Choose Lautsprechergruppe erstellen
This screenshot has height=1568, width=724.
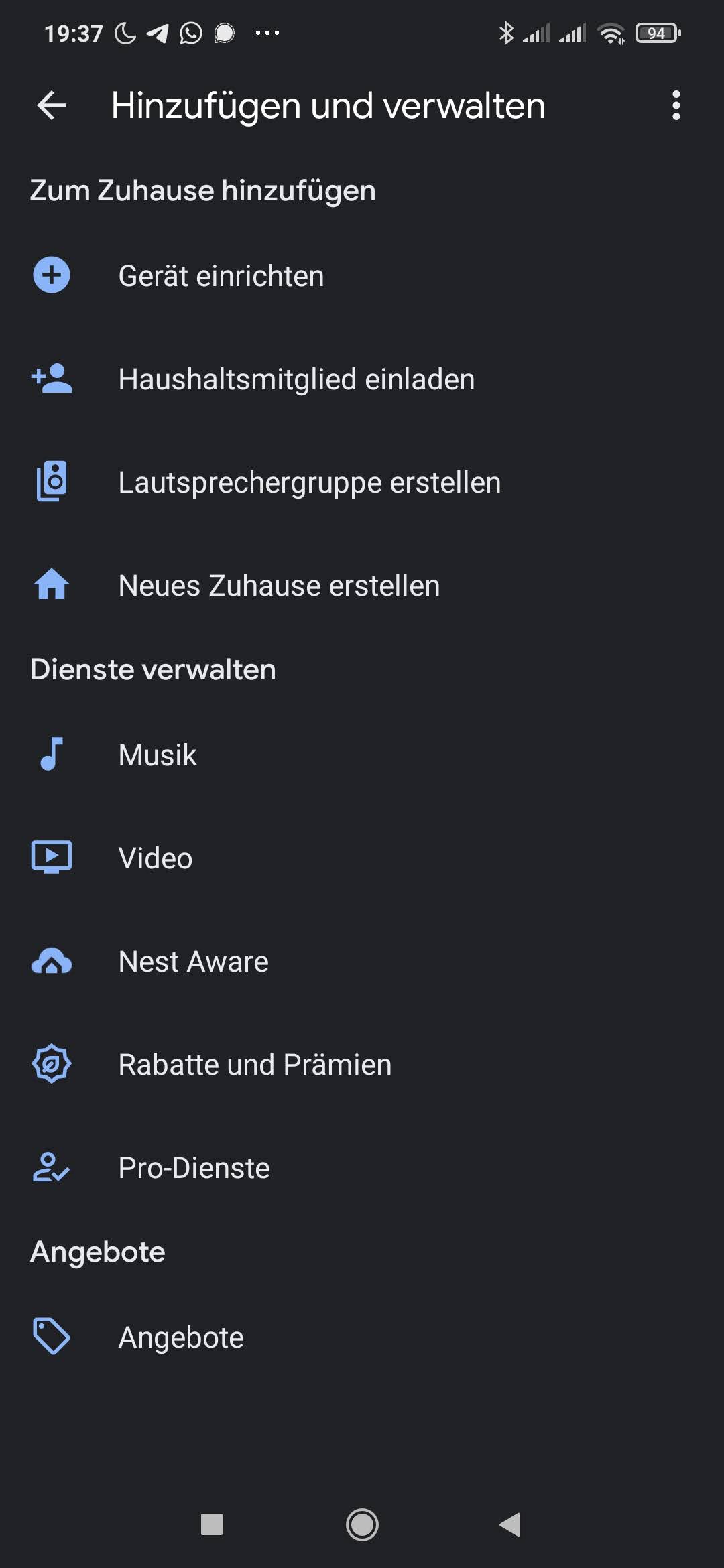click(362, 482)
